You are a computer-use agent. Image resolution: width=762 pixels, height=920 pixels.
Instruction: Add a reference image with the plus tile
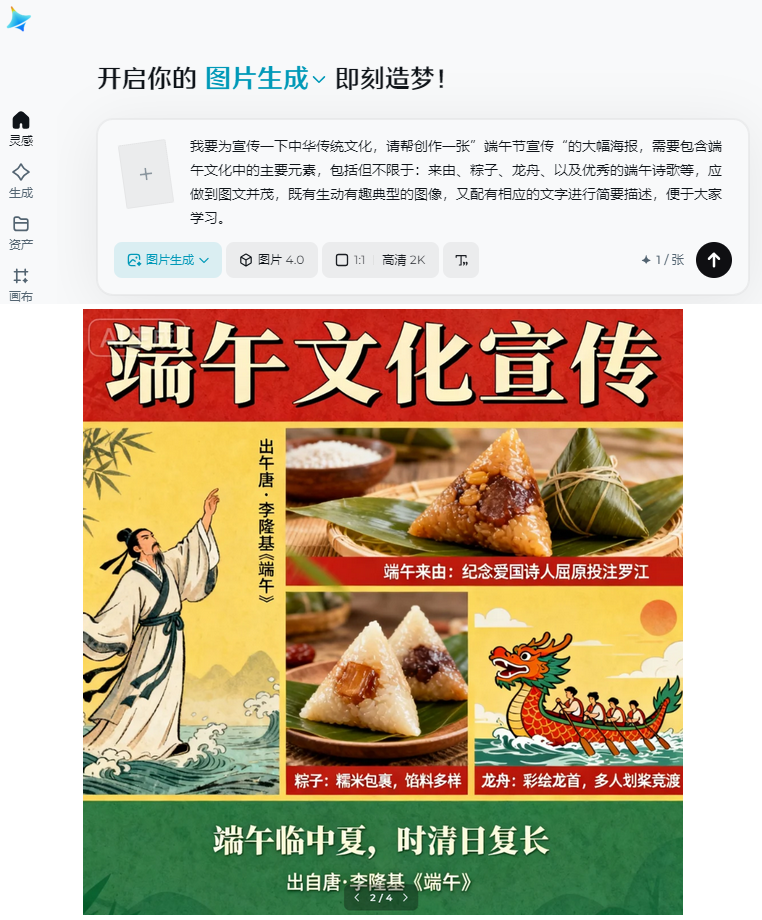click(x=146, y=174)
